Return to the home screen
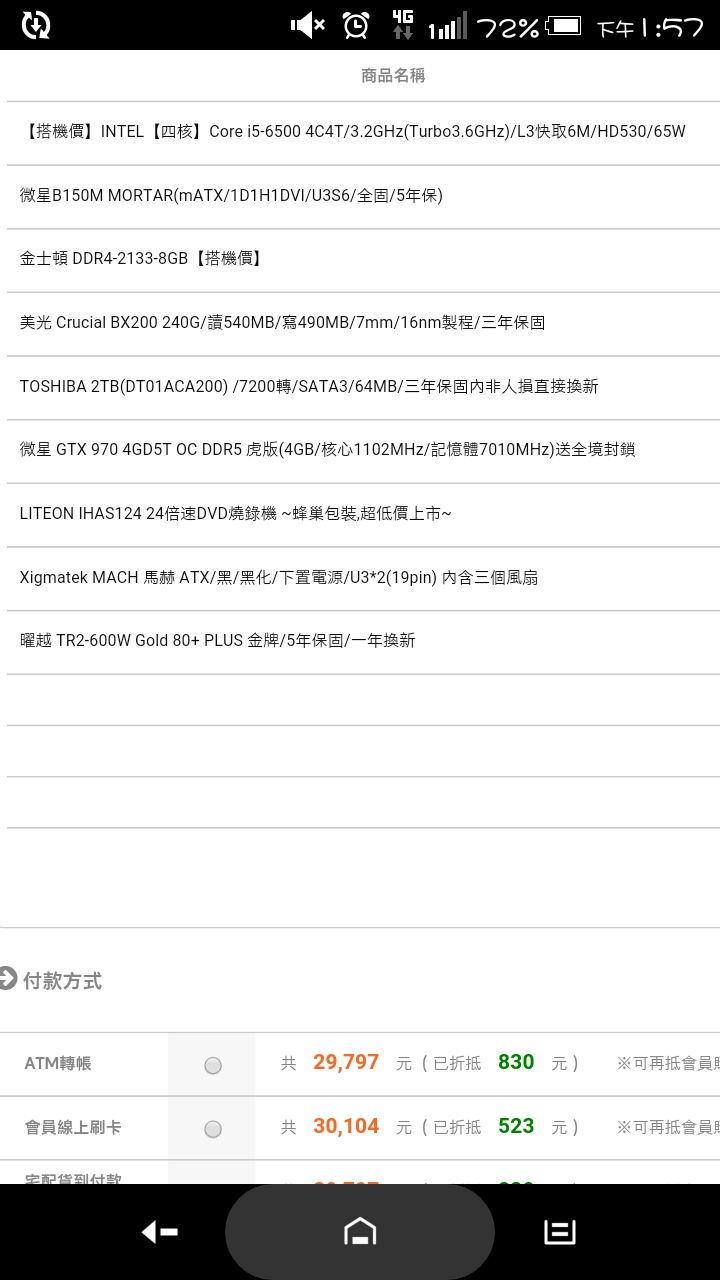The height and width of the screenshot is (1280, 720). [x=360, y=1232]
